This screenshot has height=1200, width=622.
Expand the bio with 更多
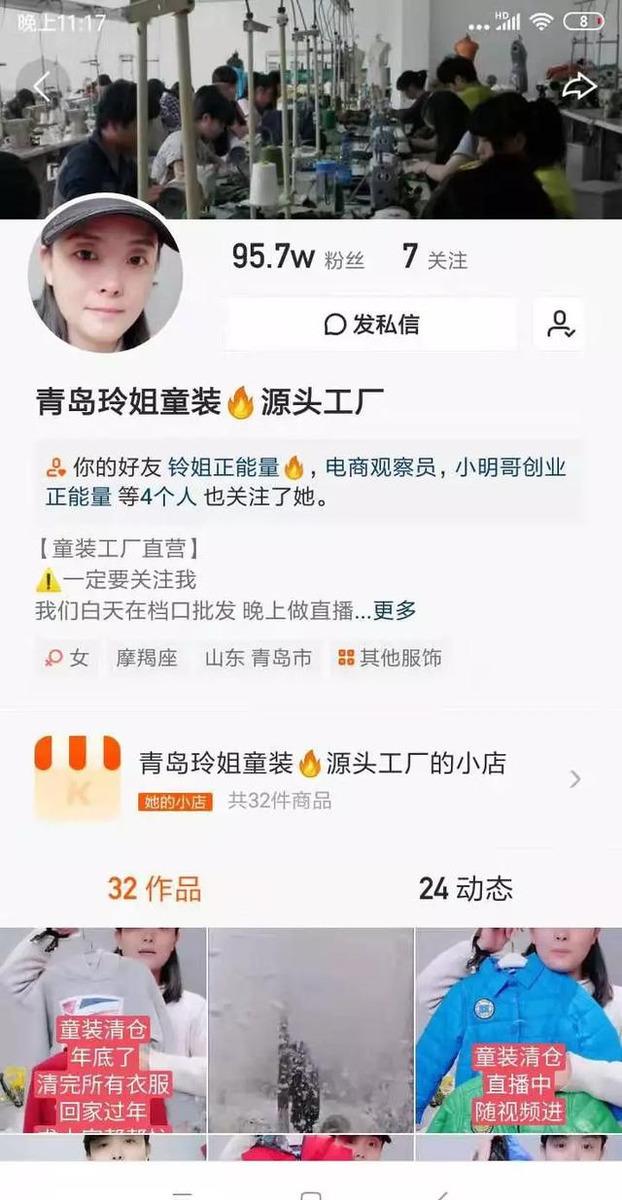pos(394,610)
